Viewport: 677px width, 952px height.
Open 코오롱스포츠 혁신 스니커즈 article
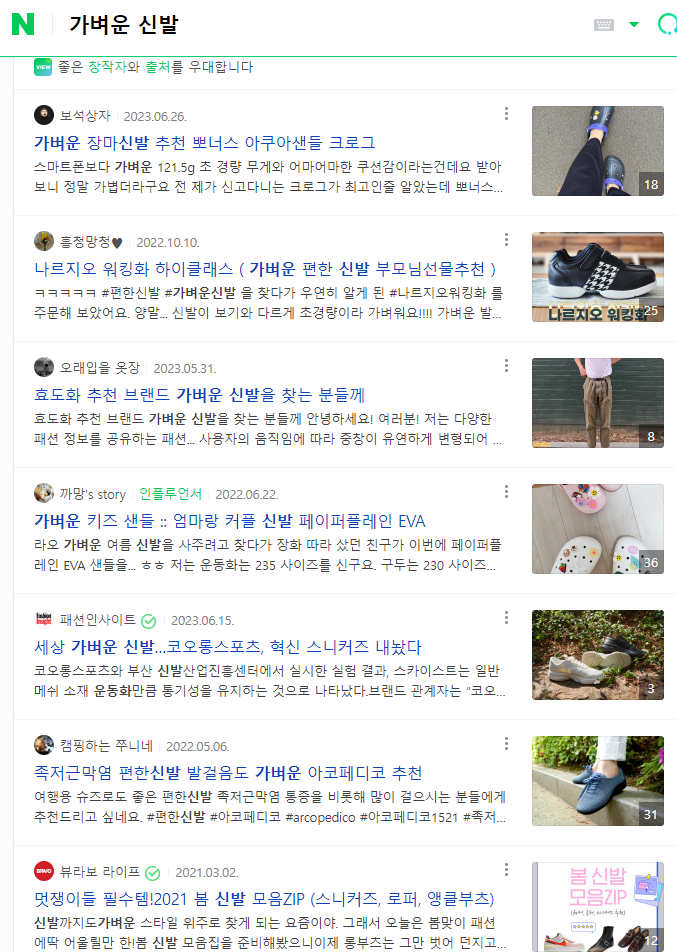click(x=228, y=647)
